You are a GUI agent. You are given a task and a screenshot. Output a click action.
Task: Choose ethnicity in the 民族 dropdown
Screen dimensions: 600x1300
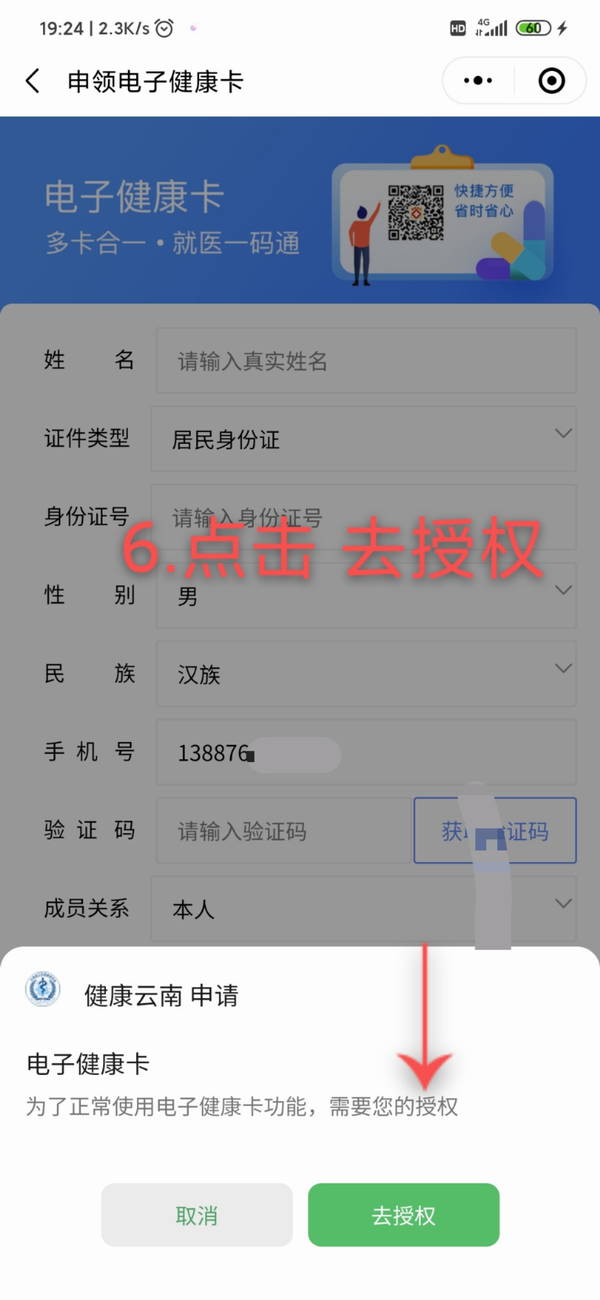click(x=365, y=674)
